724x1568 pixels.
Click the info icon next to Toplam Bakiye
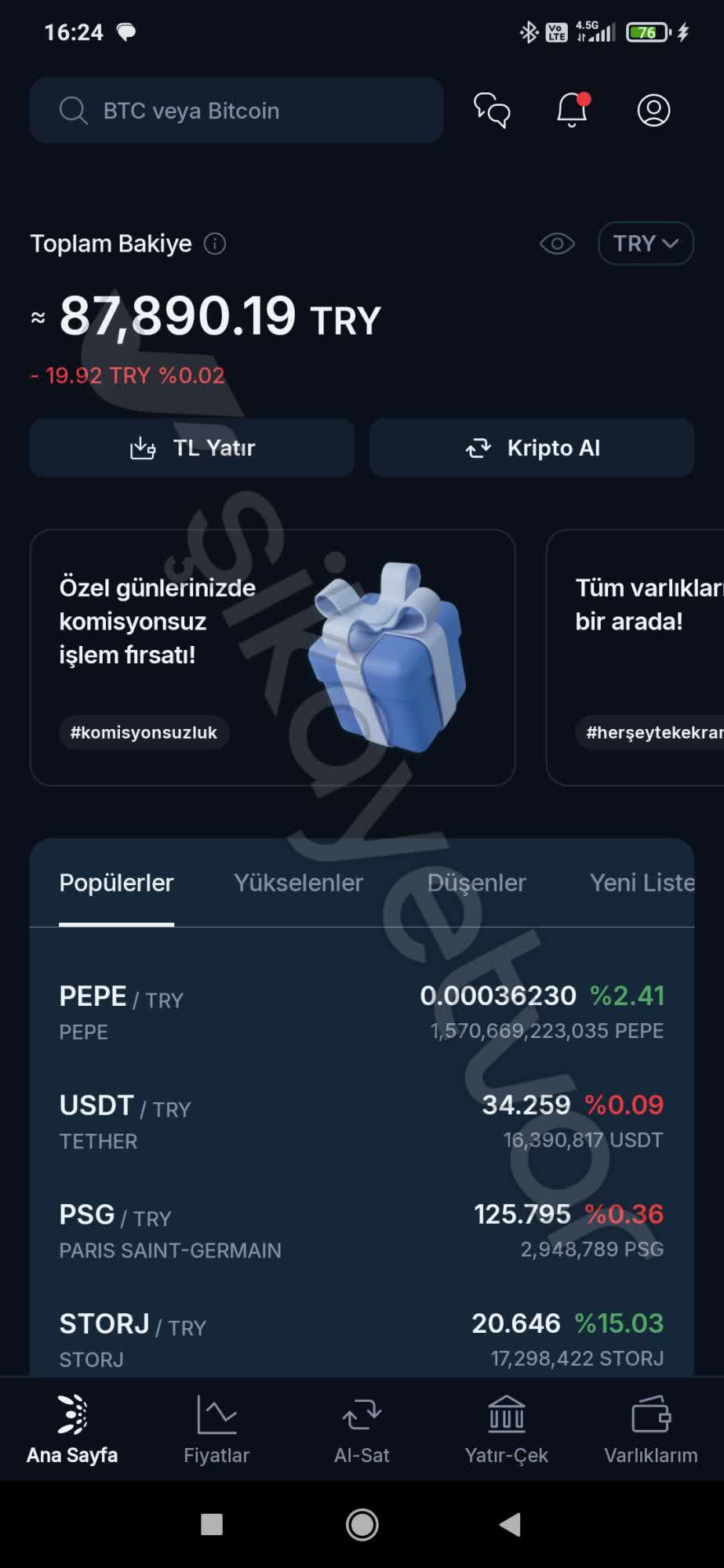213,244
